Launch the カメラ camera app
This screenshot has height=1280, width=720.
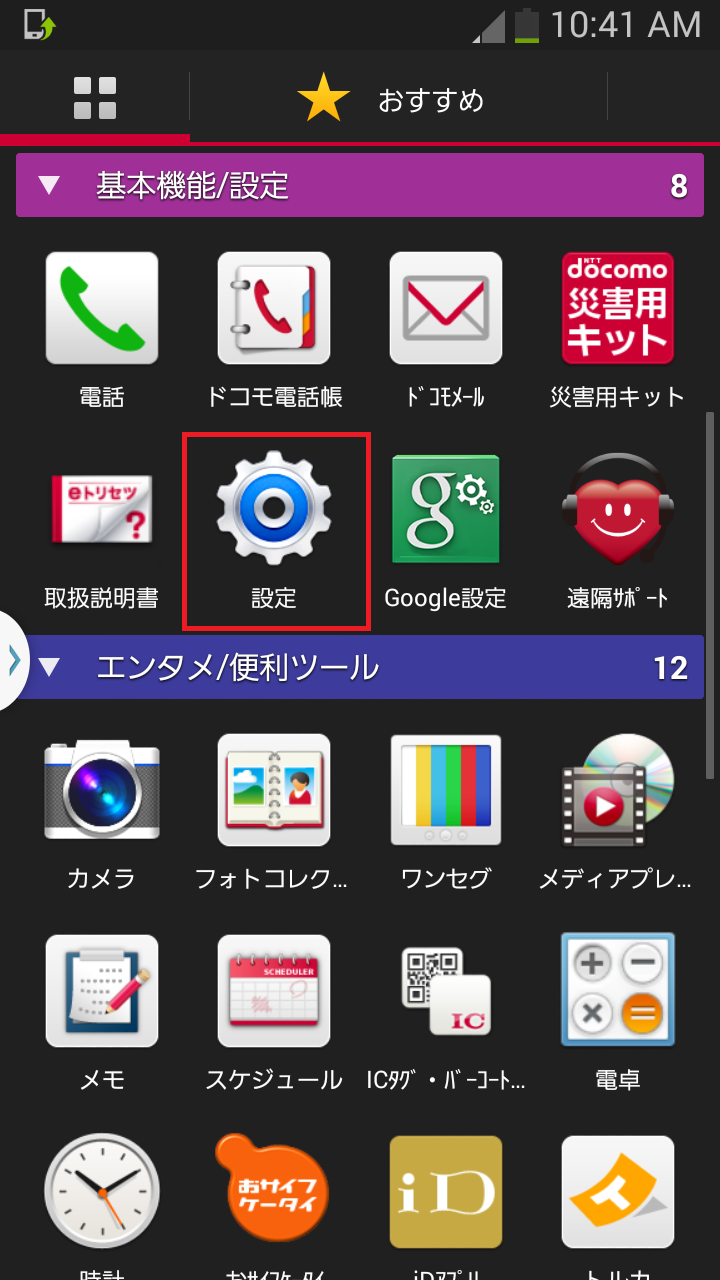[x=101, y=790]
